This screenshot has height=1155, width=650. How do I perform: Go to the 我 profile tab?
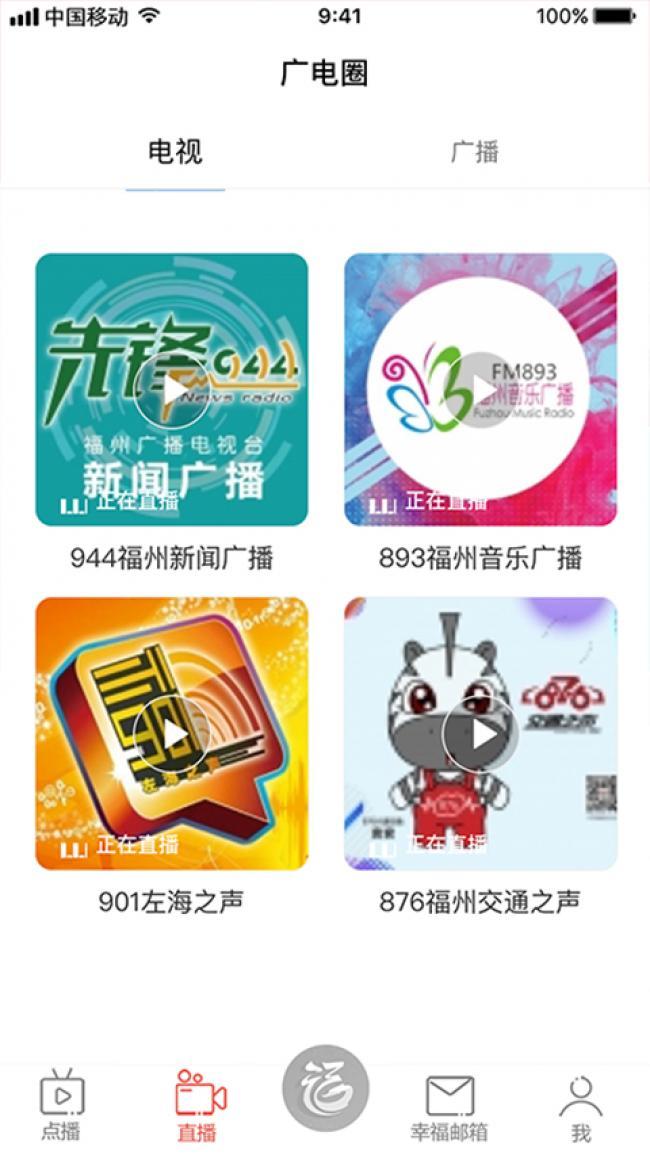coord(581,1107)
